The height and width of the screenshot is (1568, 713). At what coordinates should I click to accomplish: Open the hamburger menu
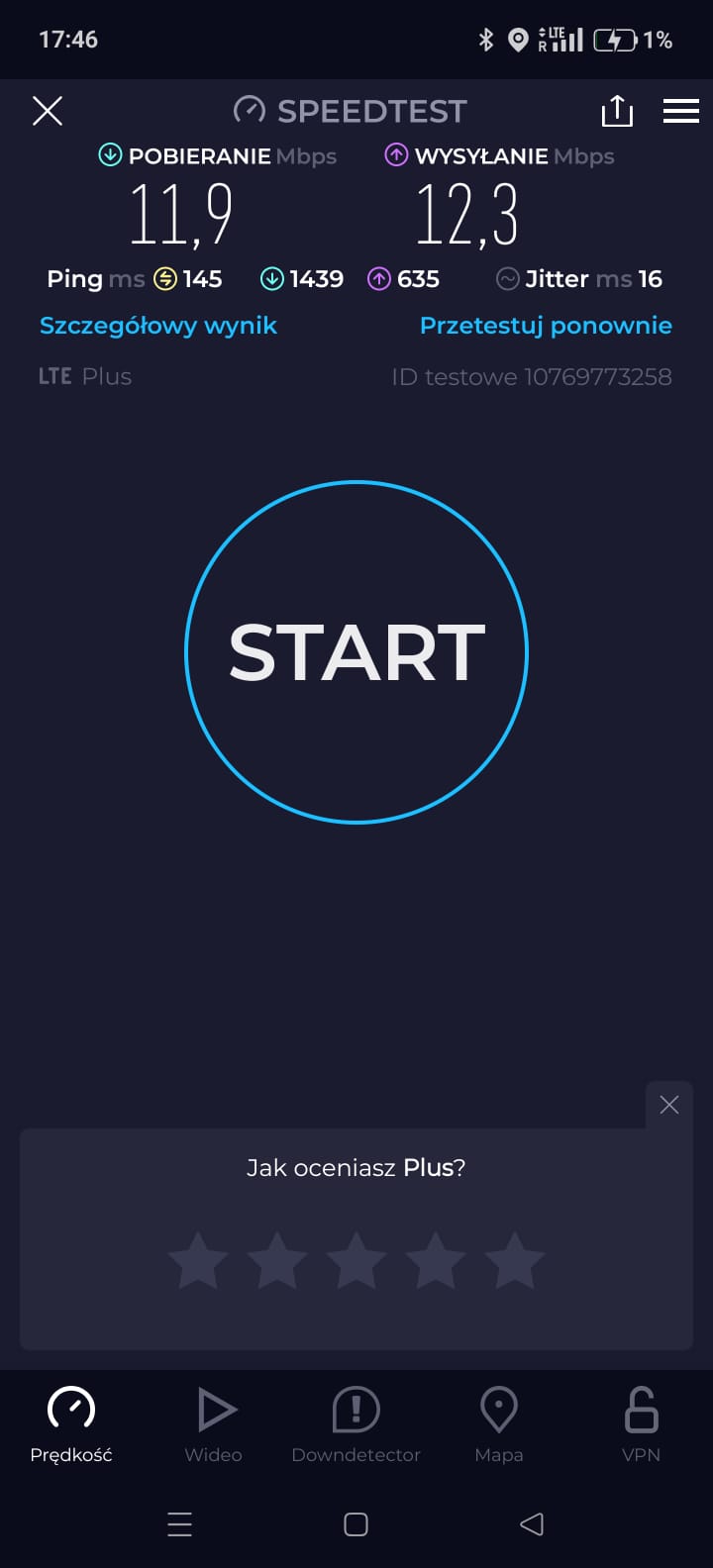(x=681, y=111)
